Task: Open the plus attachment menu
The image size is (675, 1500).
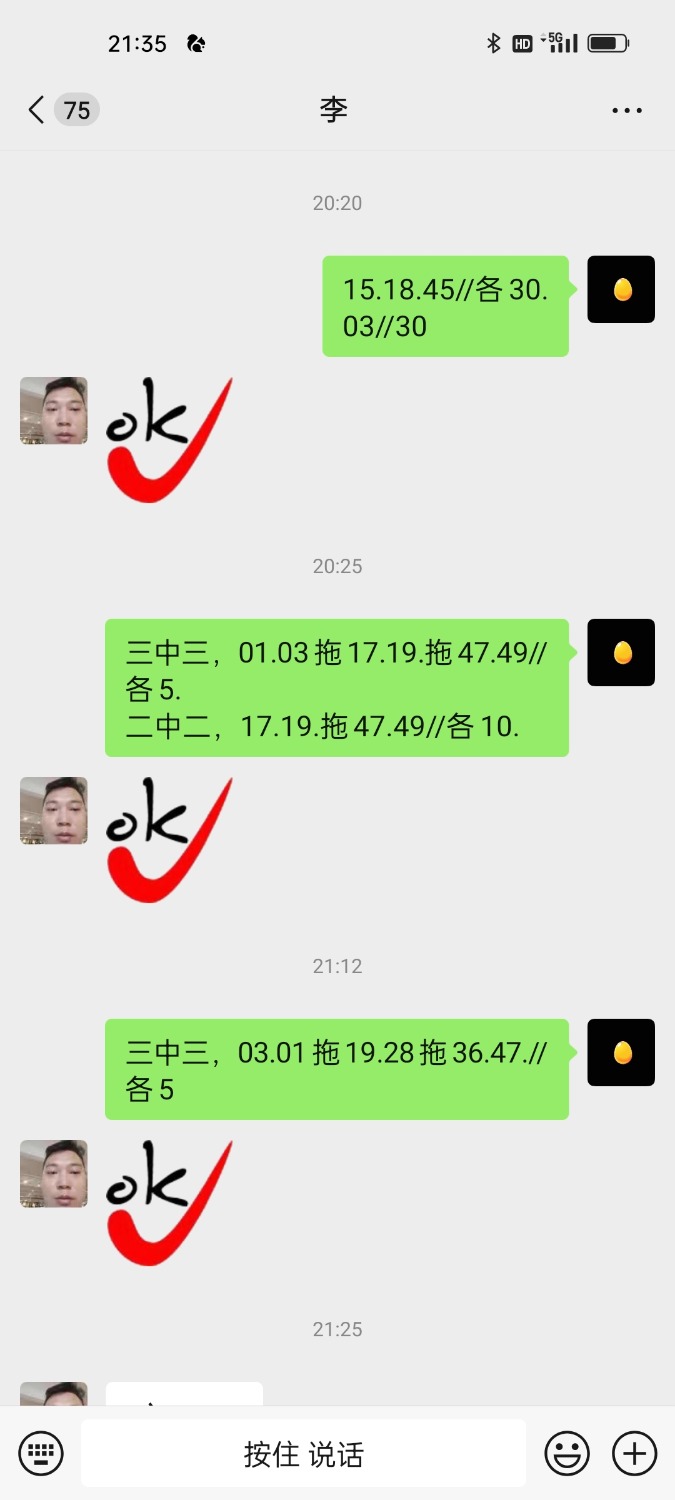Action: coord(634,1453)
